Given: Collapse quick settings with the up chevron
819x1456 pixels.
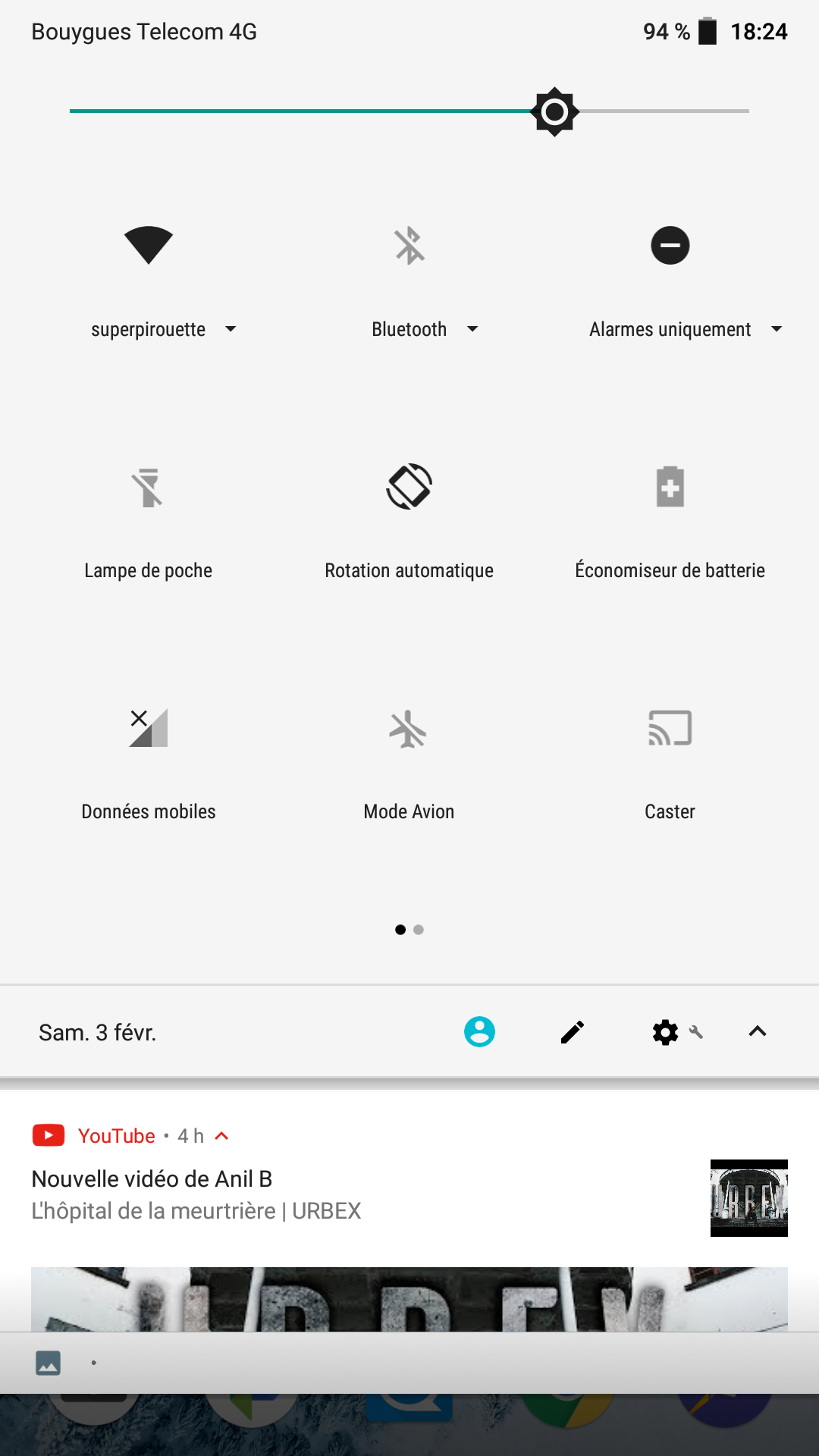Looking at the screenshot, I should click(758, 1031).
